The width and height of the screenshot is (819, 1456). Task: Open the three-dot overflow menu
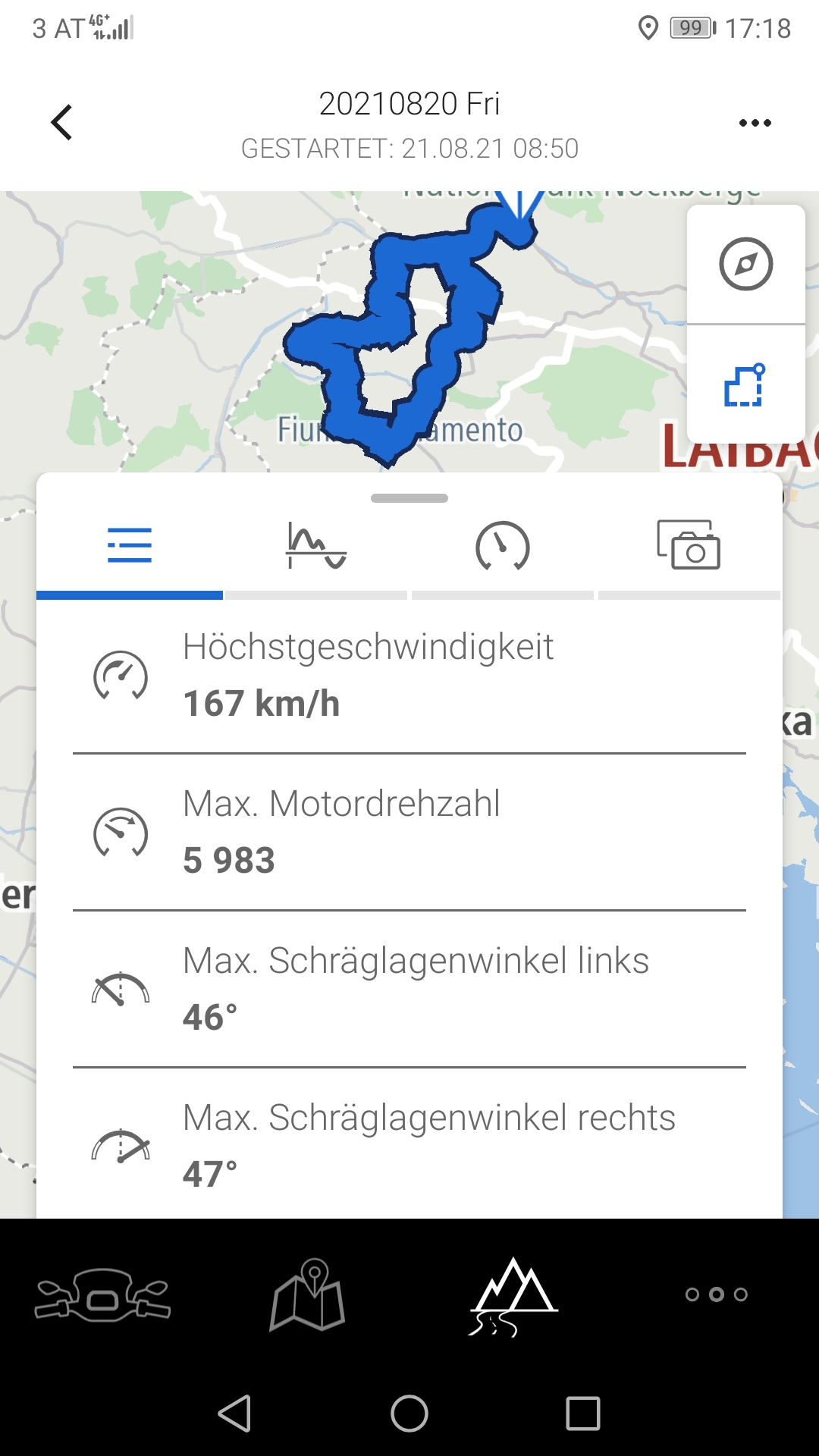tap(755, 123)
